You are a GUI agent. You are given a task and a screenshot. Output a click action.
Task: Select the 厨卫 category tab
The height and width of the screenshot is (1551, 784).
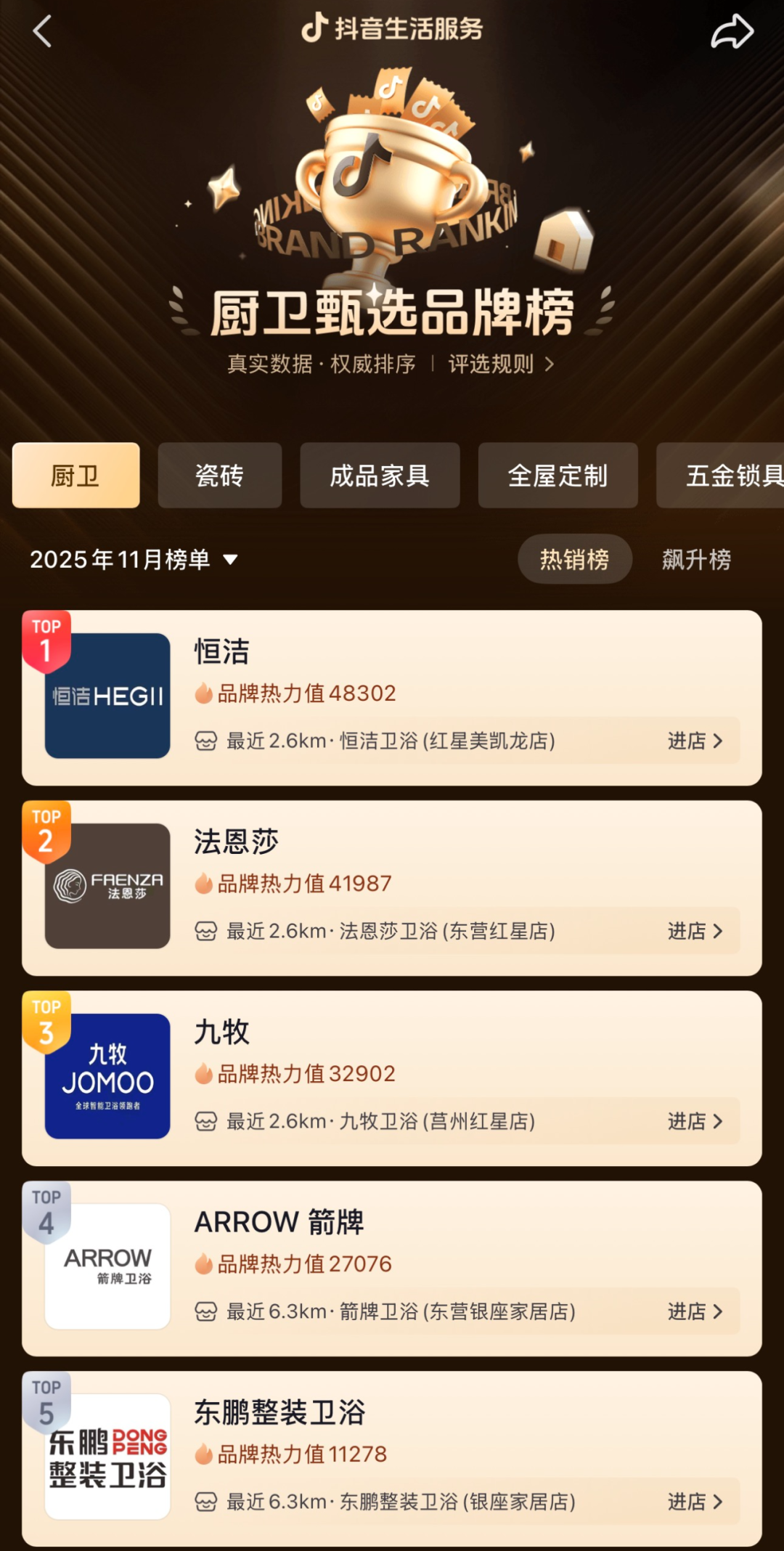[x=75, y=476]
